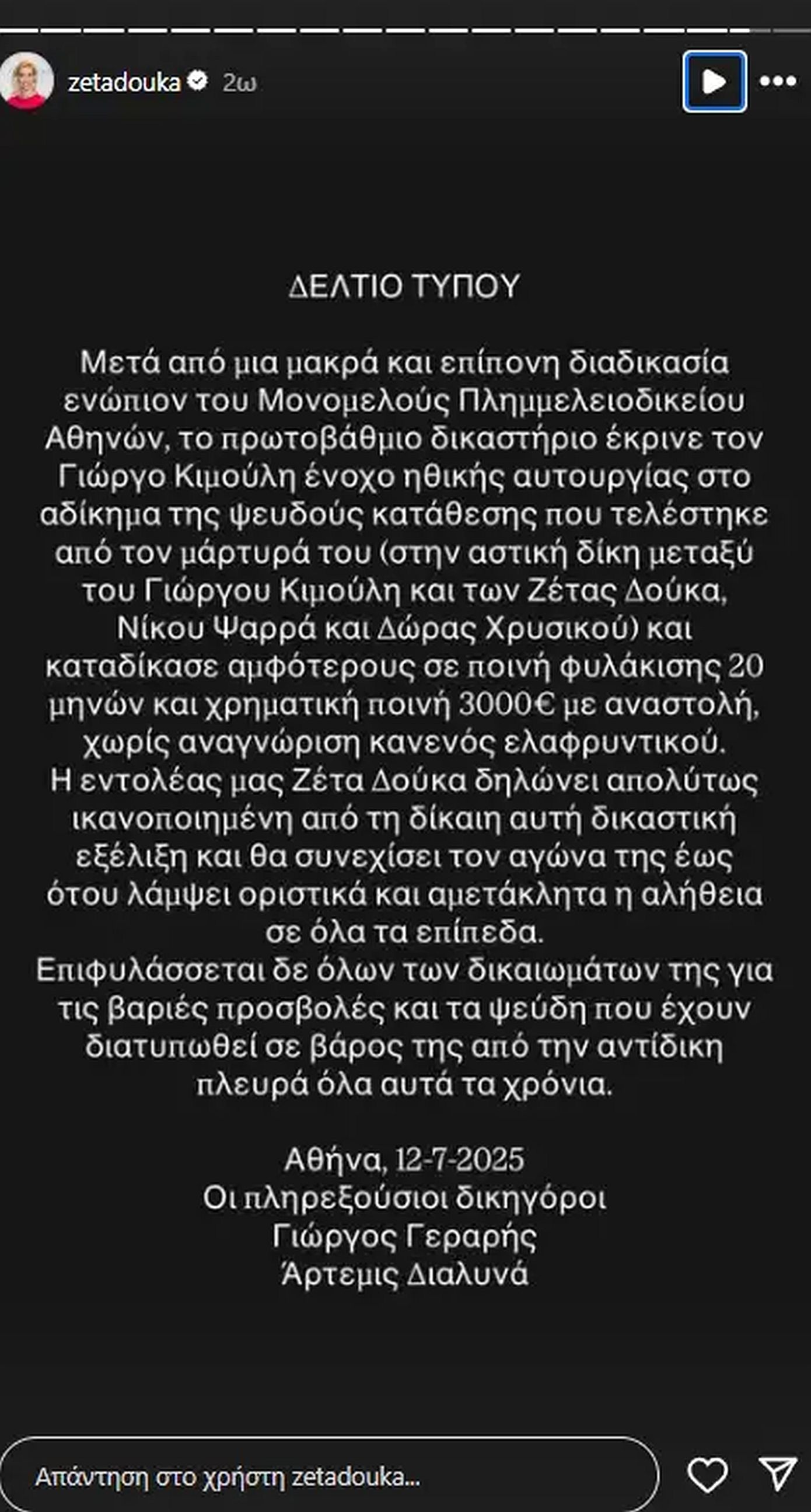Screen dimensions: 811x1512
Task: Open zetadouka's profile picture
Action: (x=26, y=81)
